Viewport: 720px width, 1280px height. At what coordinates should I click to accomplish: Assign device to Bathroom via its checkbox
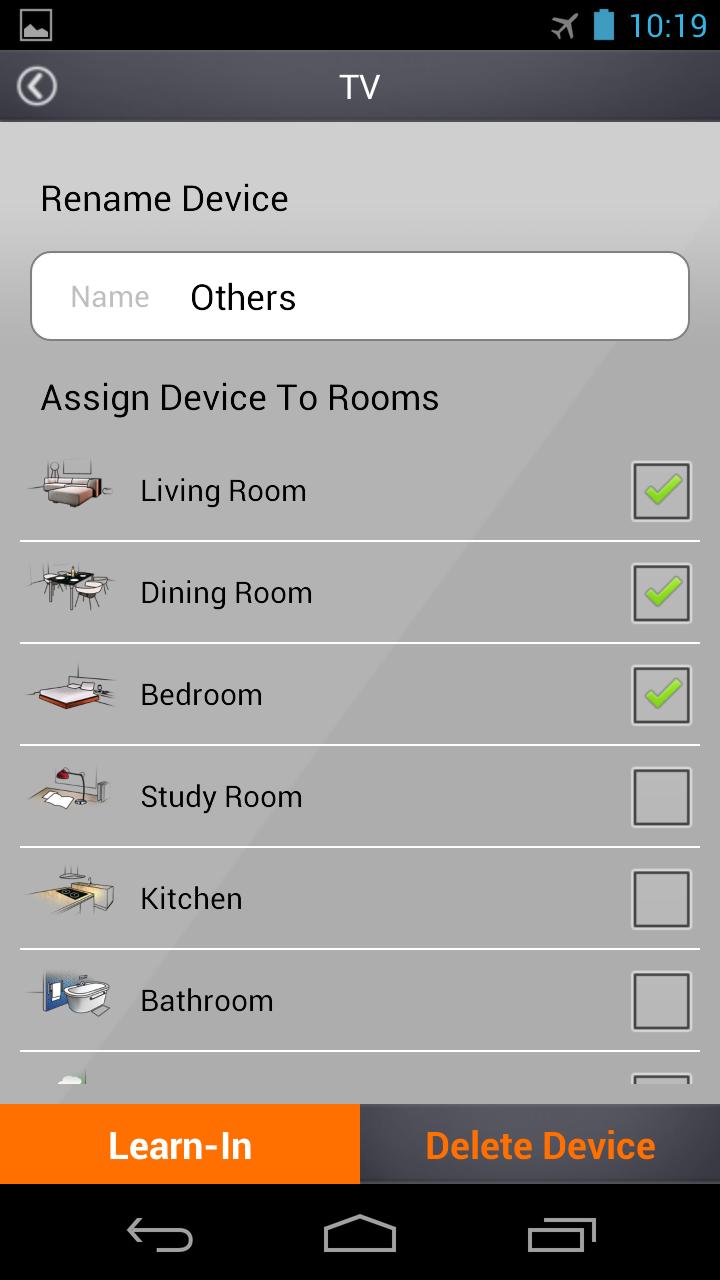(x=661, y=1000)
